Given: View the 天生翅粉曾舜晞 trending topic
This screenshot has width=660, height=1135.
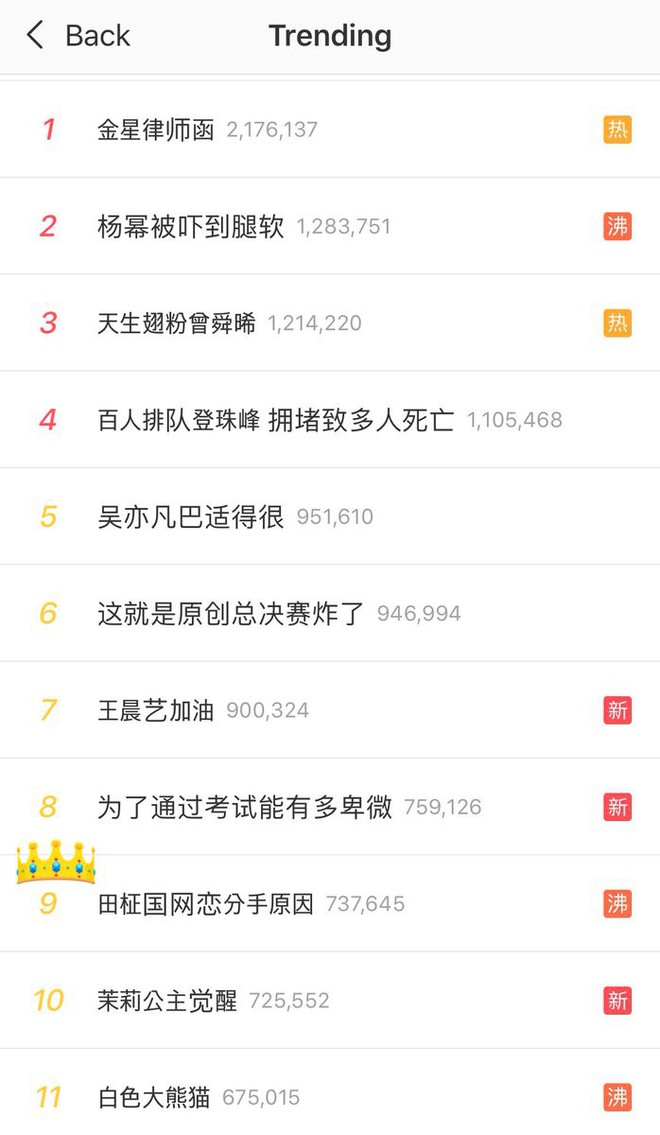Looking at the screenshot, I should pos(177,324).
